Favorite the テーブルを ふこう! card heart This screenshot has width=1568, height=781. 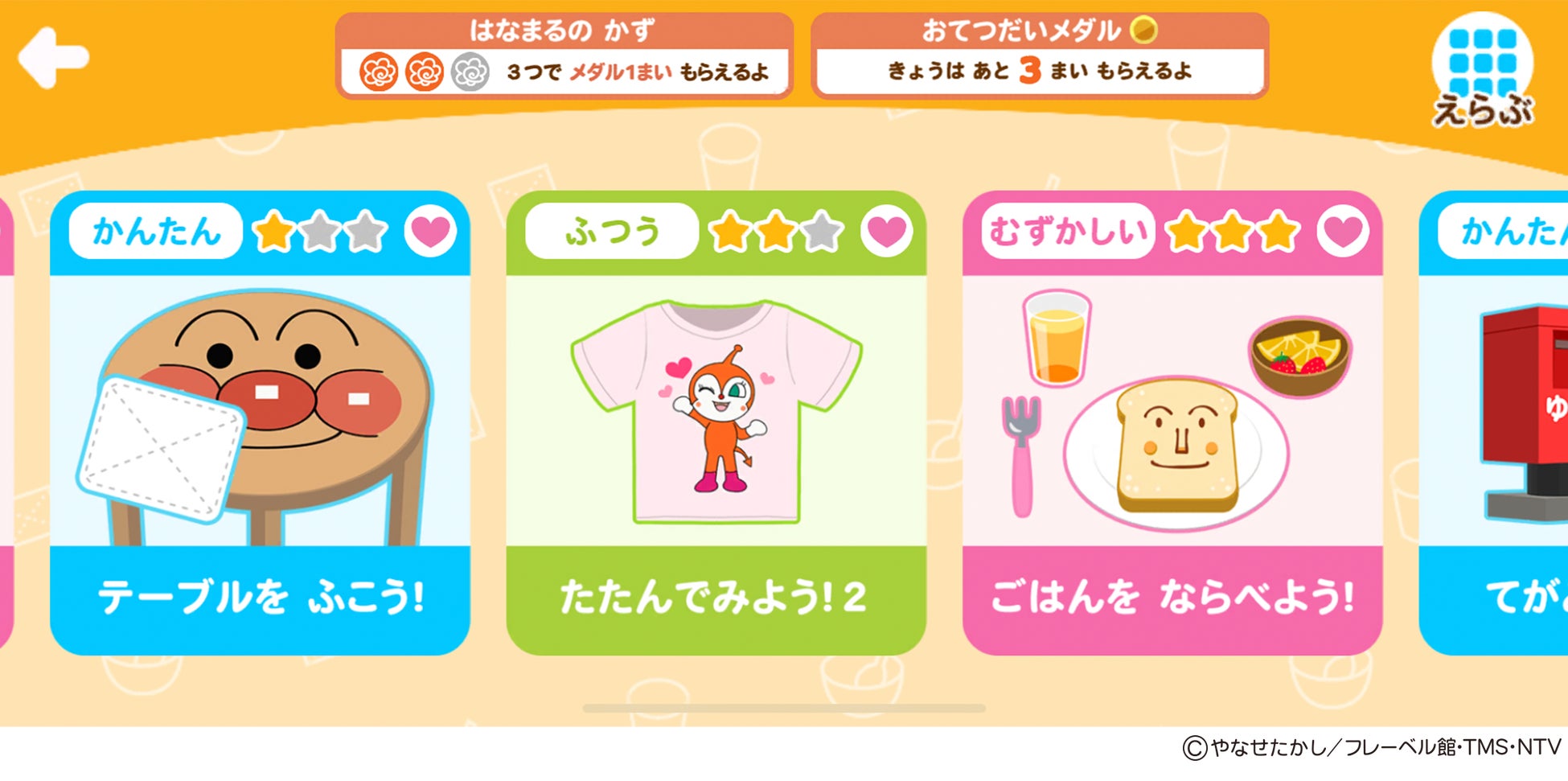pyautogui.click(x=430, y=232)
